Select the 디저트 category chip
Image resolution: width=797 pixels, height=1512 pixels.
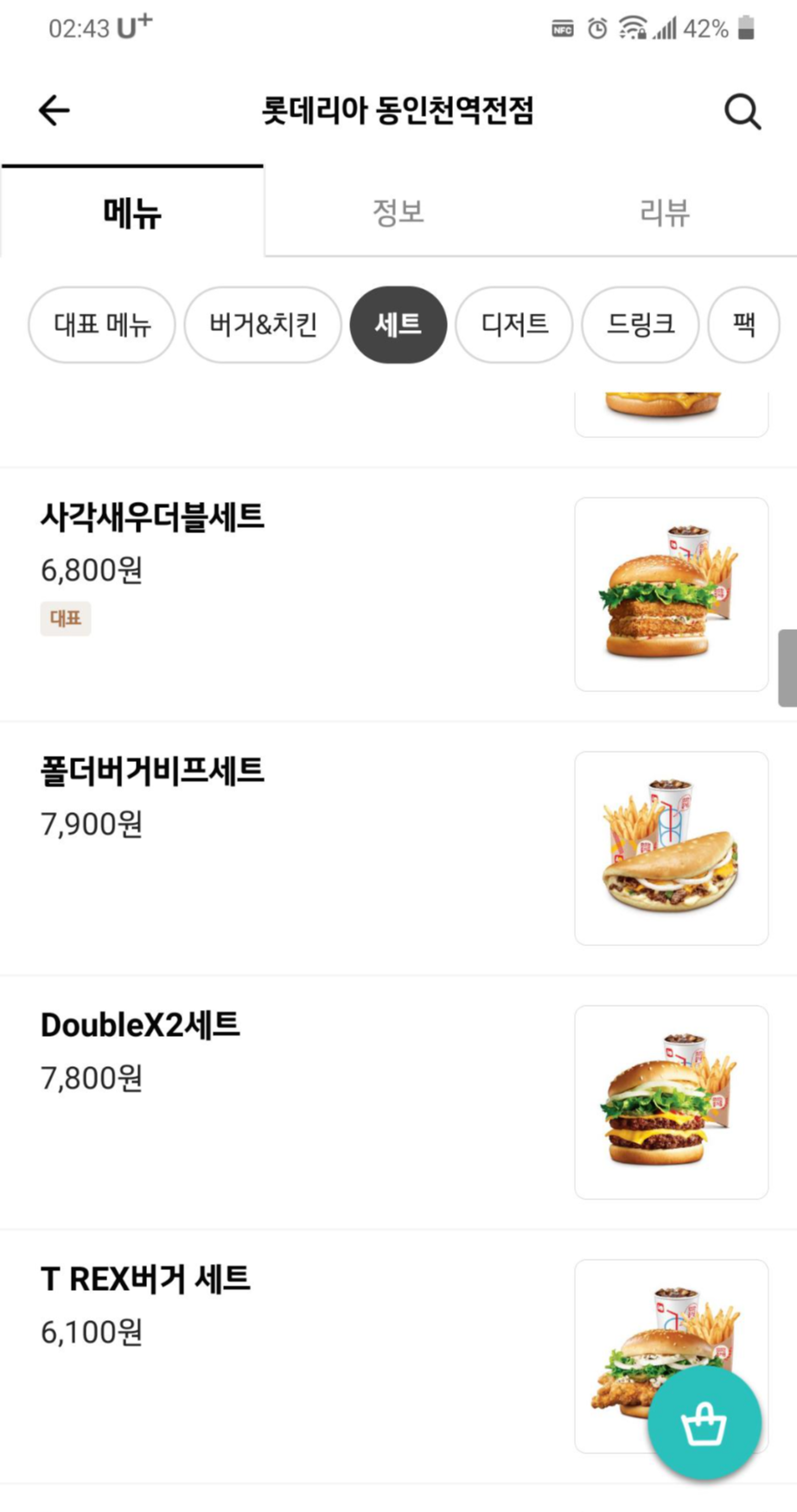(514, 325)
